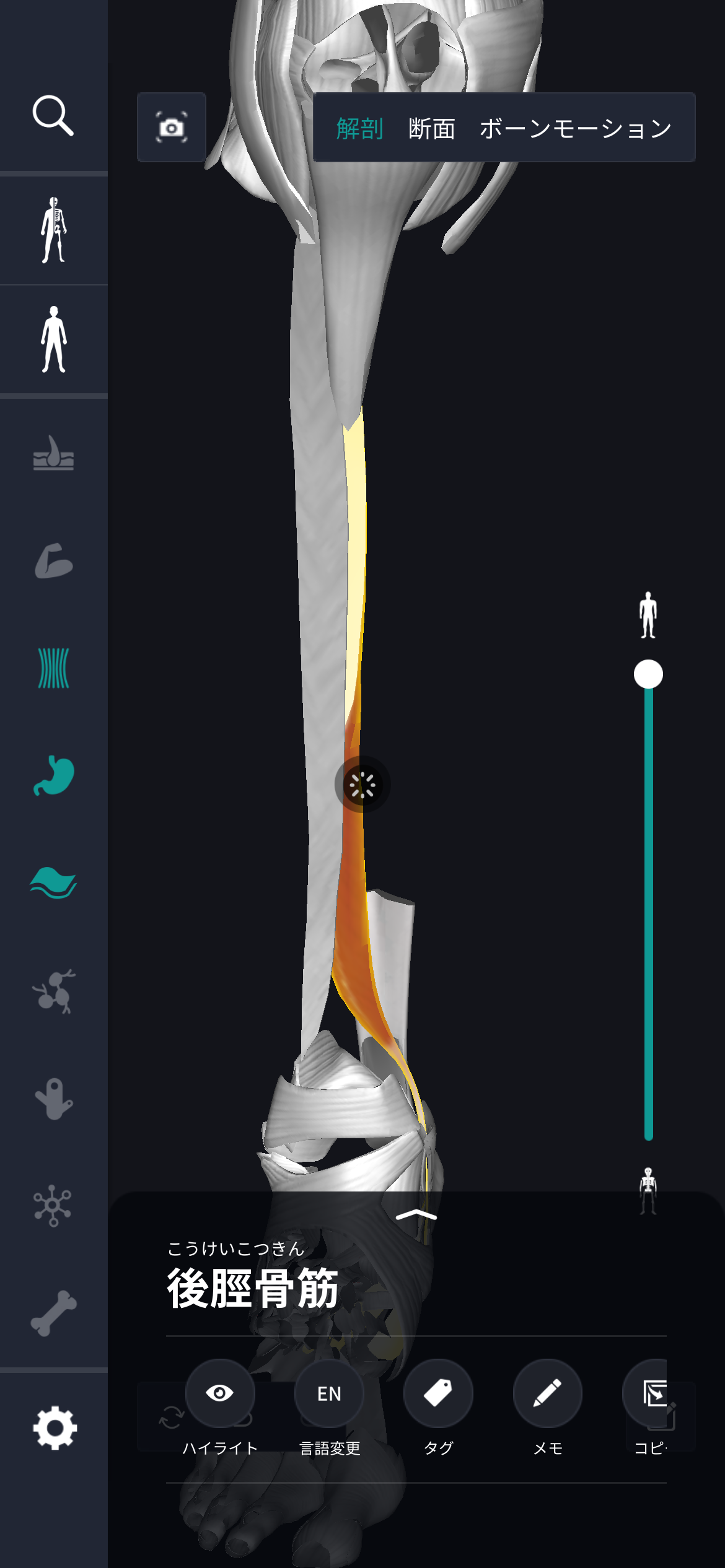The image size is (725, 1568).
Task: Toggle the muscle system arm icon
Action: (53, 561)
